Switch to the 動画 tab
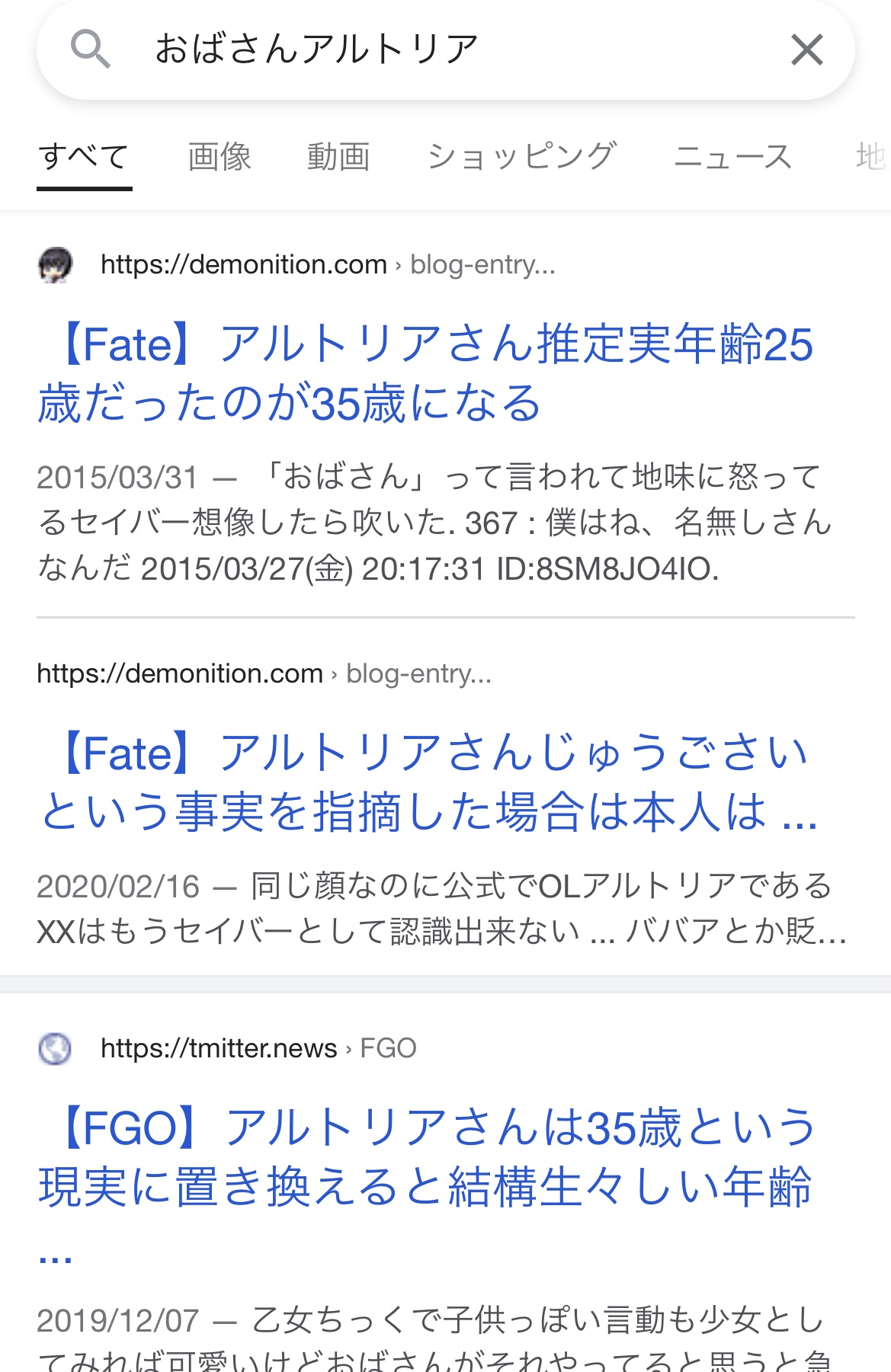This screenshot has height=1372, width=891. (x=338, y=157)
